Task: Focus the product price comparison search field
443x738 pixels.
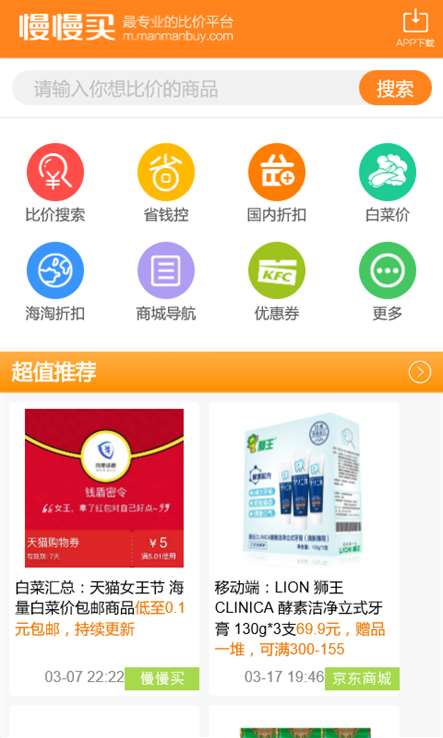Action: [x=186, y=88]
